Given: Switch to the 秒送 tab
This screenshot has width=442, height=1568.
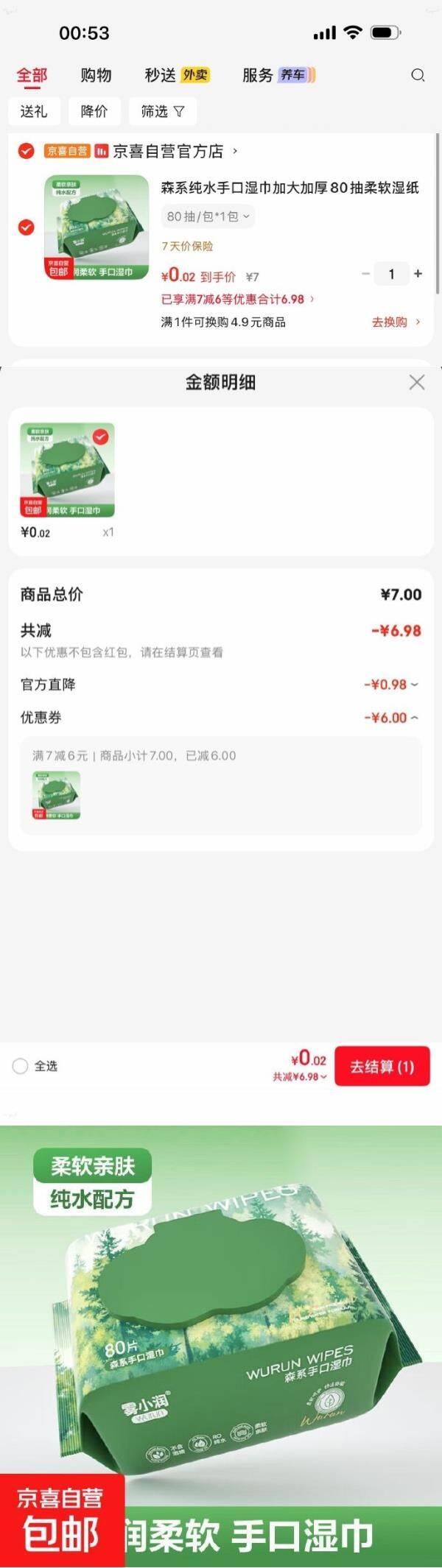Looking at the screenshot, I should (176, 75).
